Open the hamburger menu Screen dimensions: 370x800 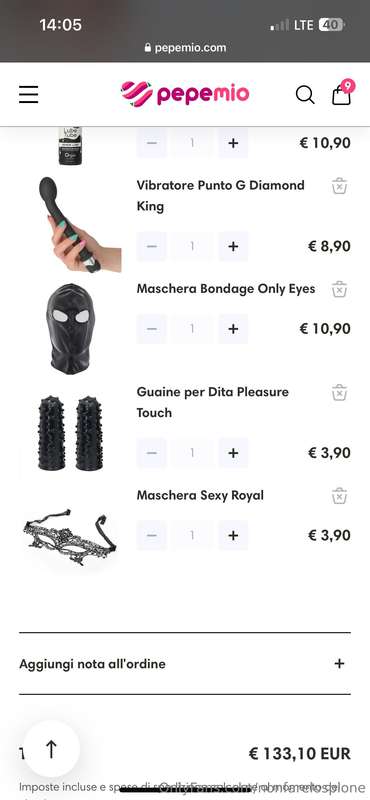pyautogui.click(x=29, y=94)
